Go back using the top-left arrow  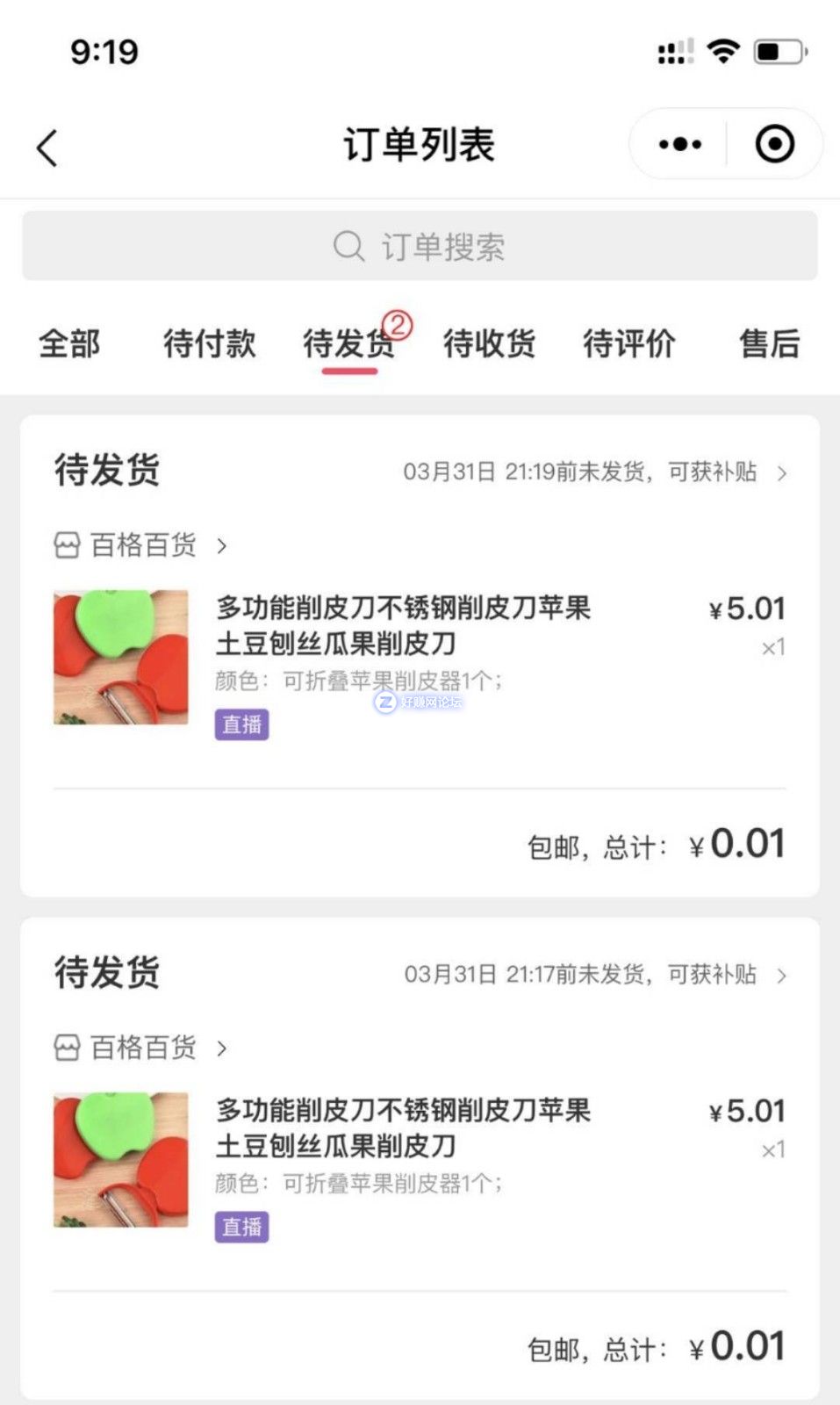[x=48, y=148]
